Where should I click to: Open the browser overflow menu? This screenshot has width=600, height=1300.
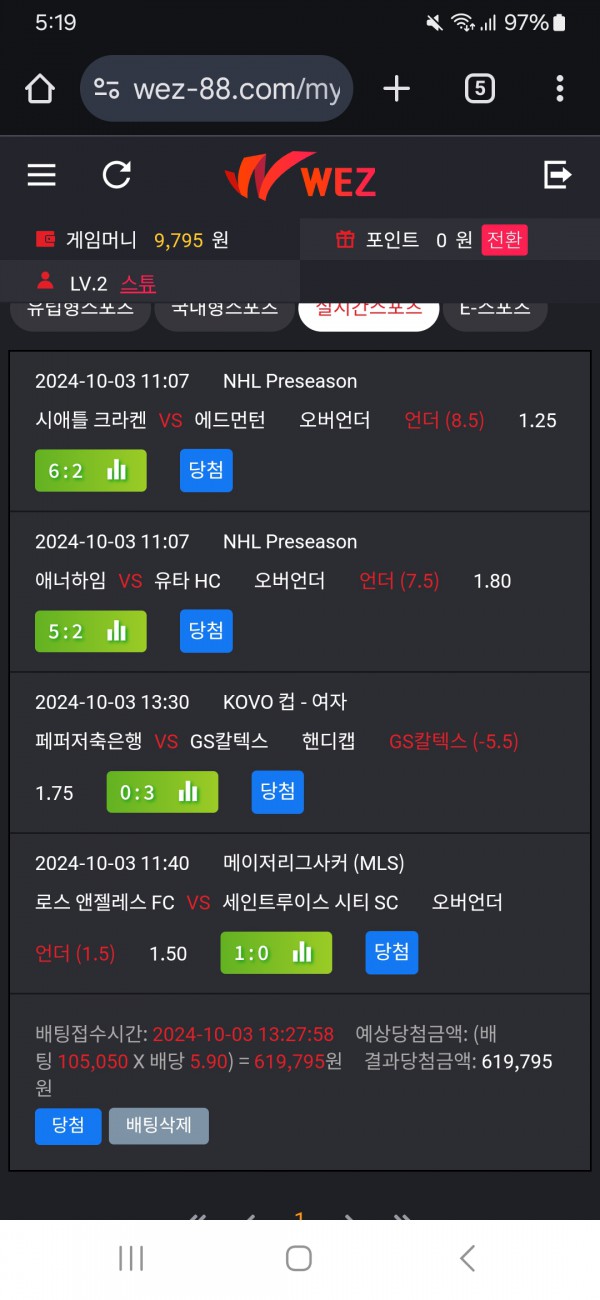tap(559, 89)
